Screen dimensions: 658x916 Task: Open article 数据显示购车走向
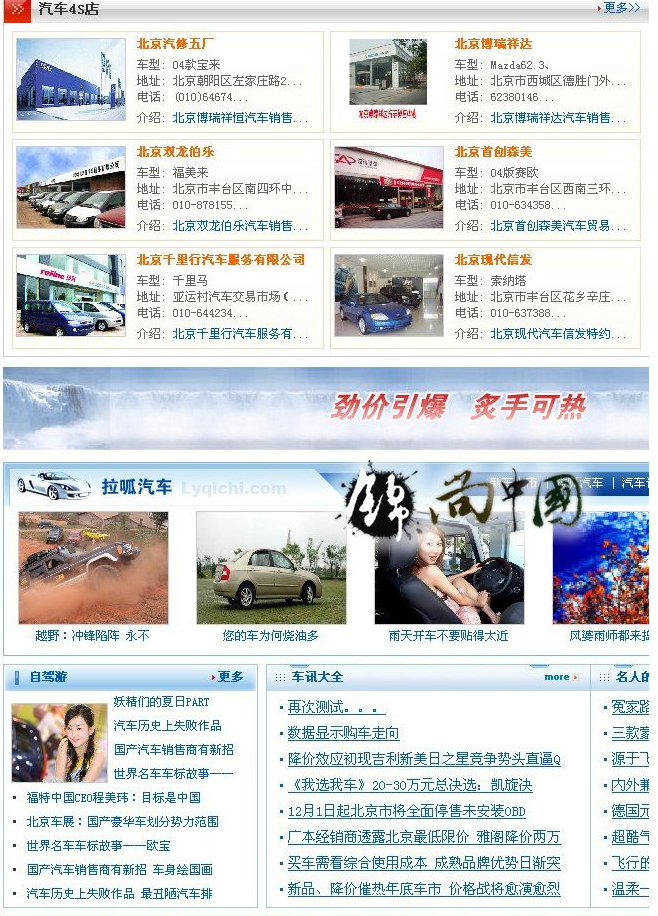(x=343, y=734)
